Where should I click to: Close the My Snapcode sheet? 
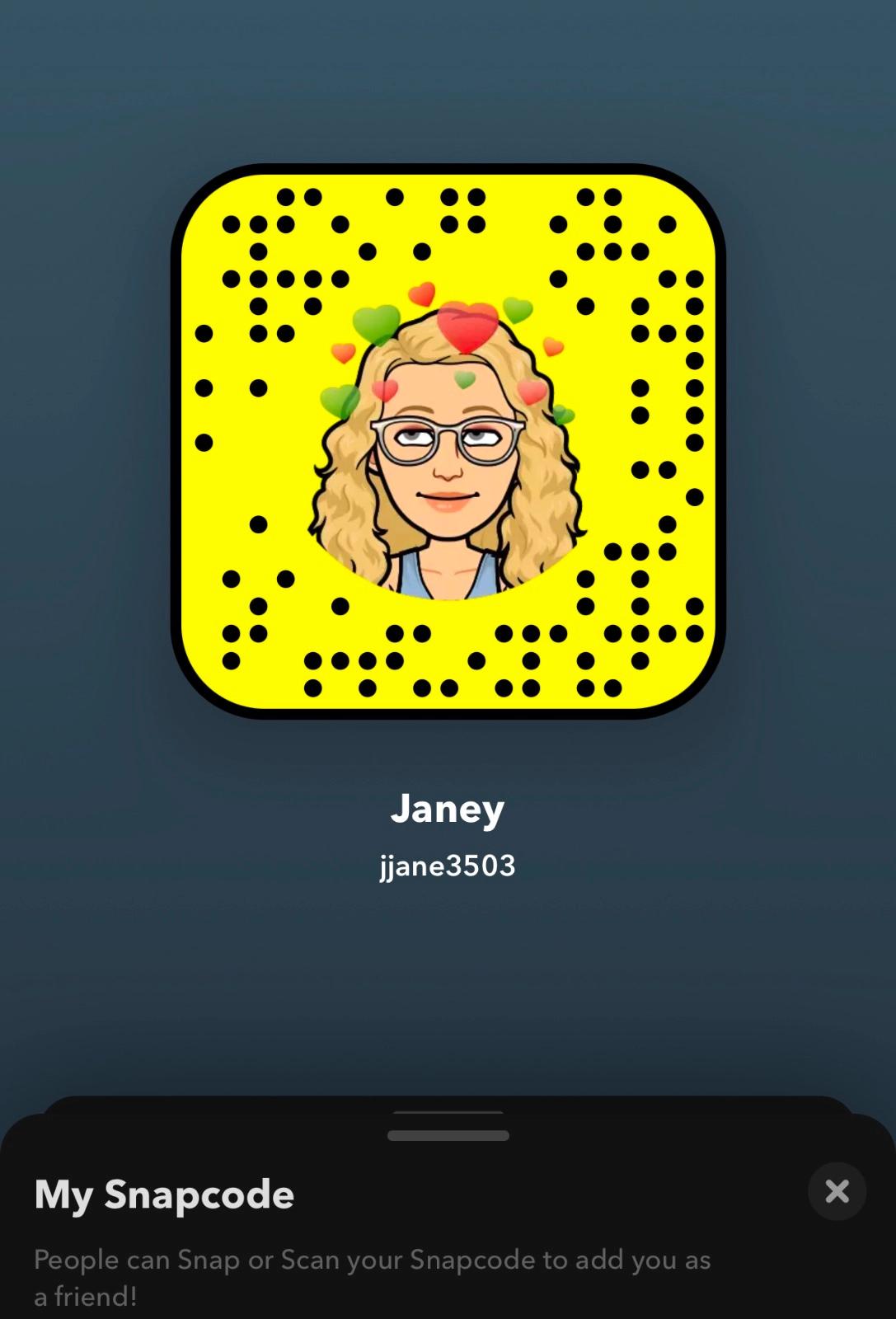(837, 1191)
